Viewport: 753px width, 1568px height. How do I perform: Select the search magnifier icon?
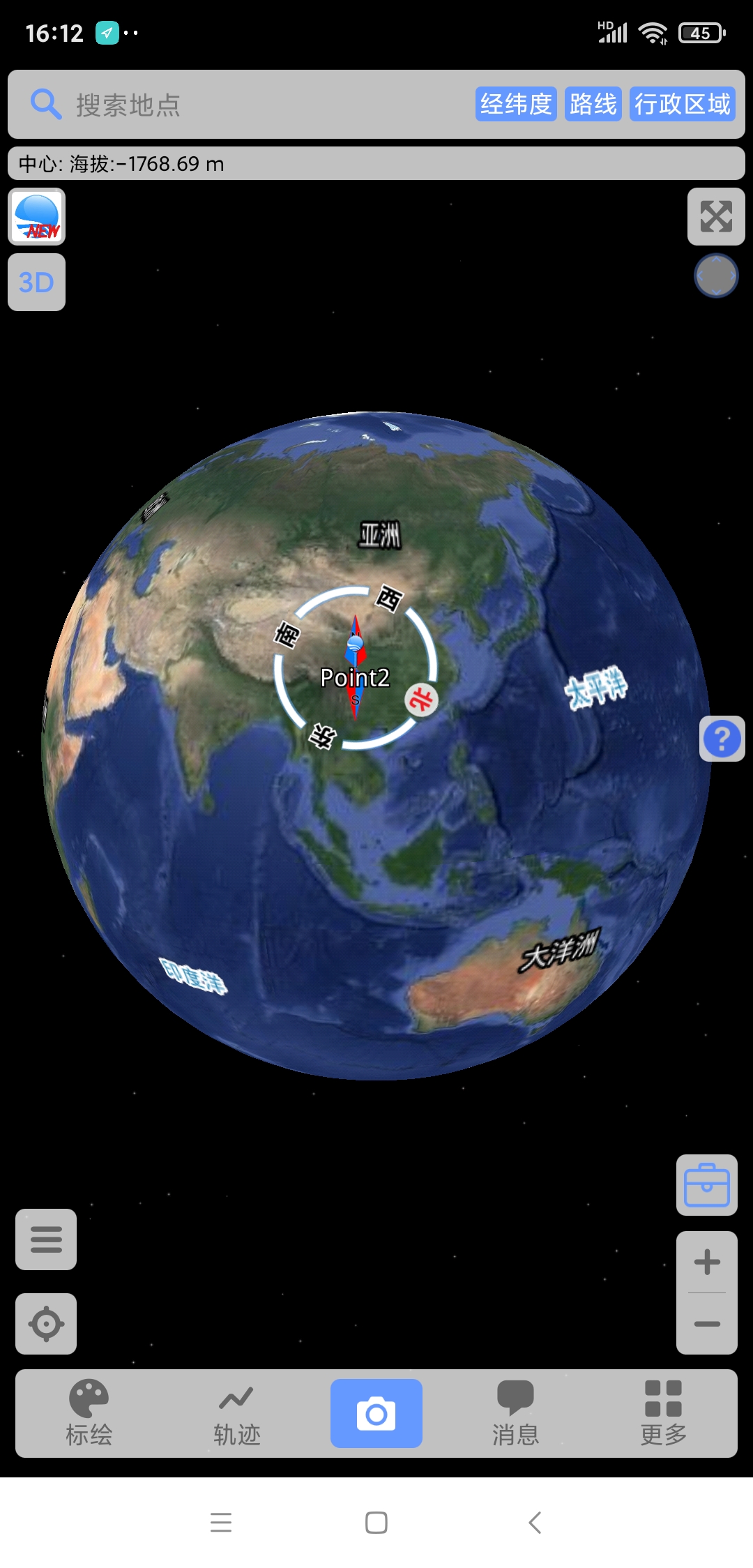click(x=45, y=105)
